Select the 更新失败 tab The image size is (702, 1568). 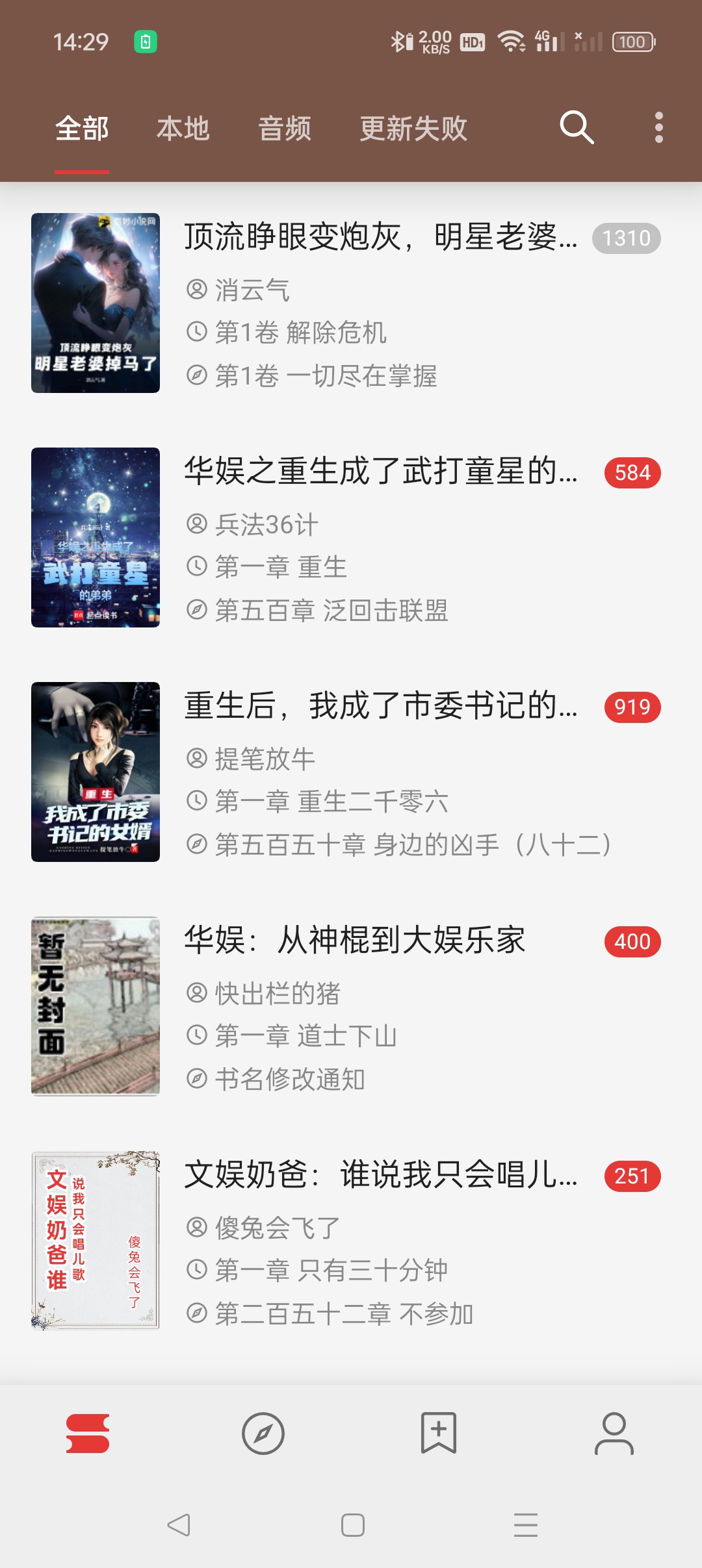click(x=413, y=129)
